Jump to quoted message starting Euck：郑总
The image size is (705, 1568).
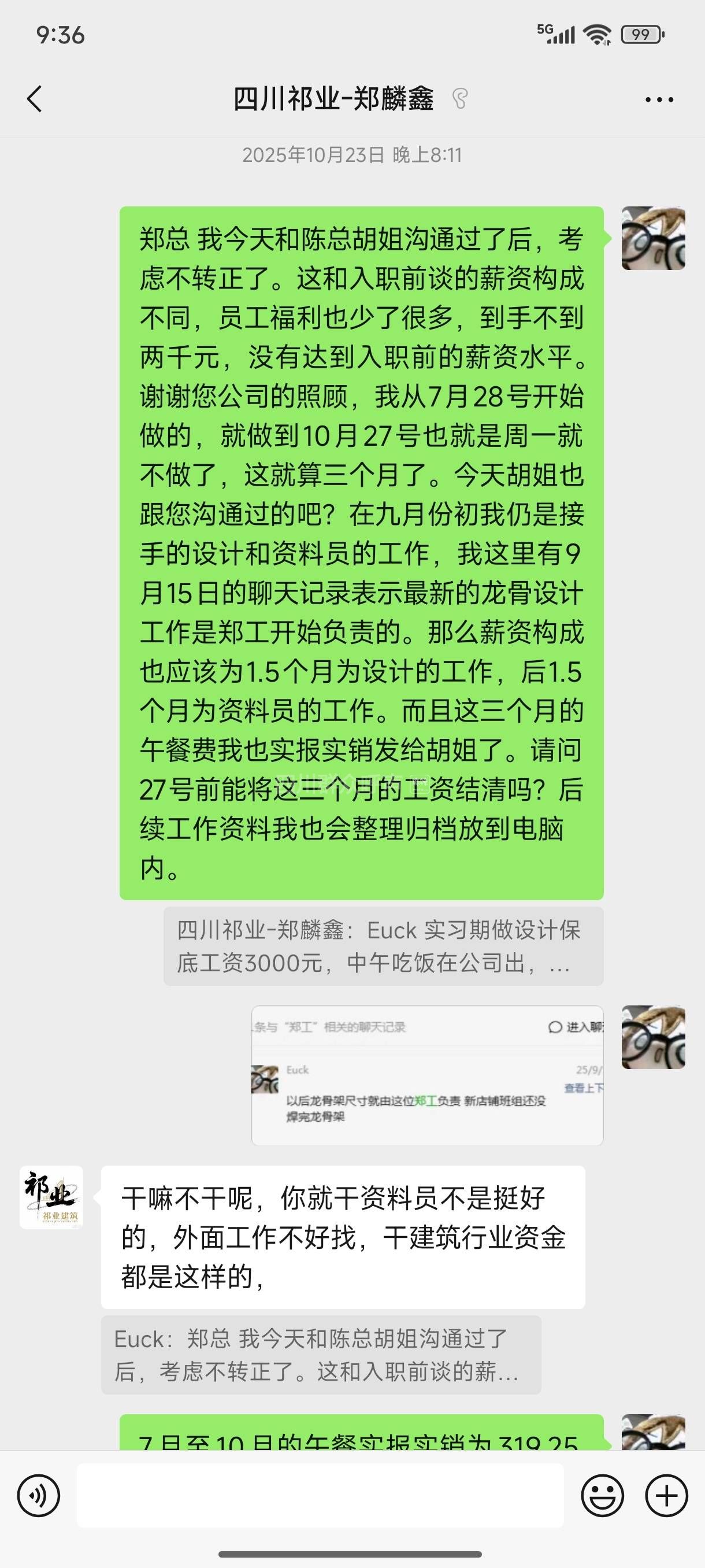321,1355
